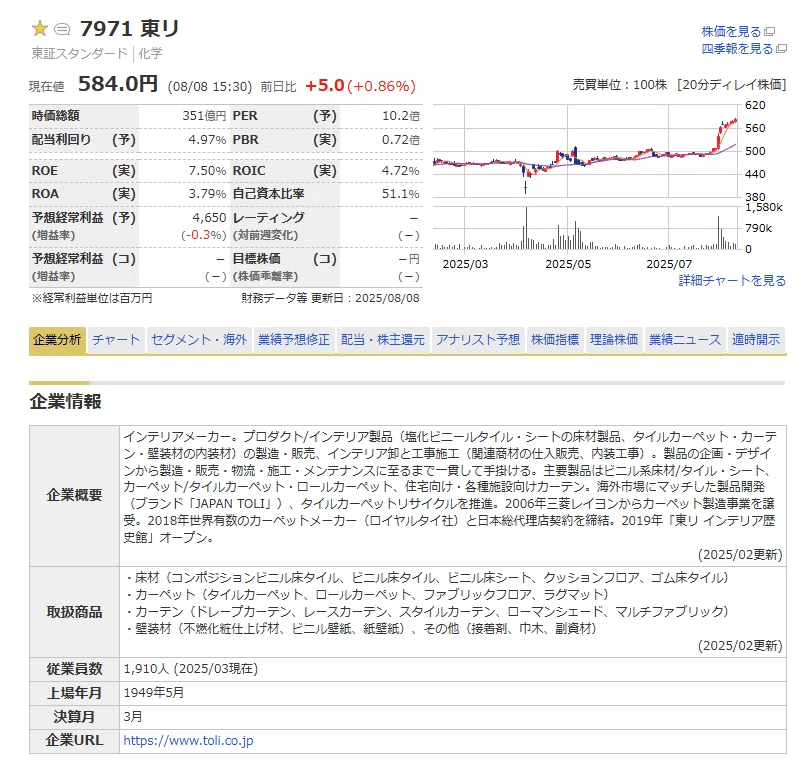The width and height of the screenshot is (811, 764).
Task: Switch to the セグメント・海外 tab
Action: point(199,340)
